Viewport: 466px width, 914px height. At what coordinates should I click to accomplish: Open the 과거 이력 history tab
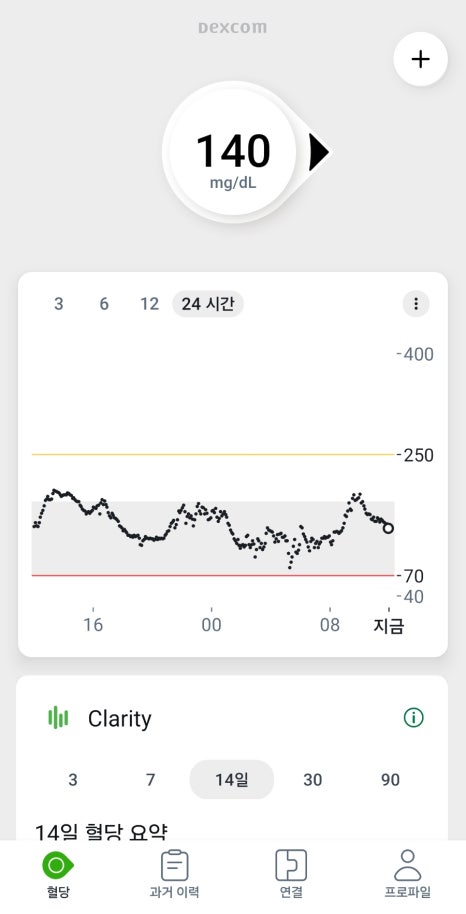[174, 874]
